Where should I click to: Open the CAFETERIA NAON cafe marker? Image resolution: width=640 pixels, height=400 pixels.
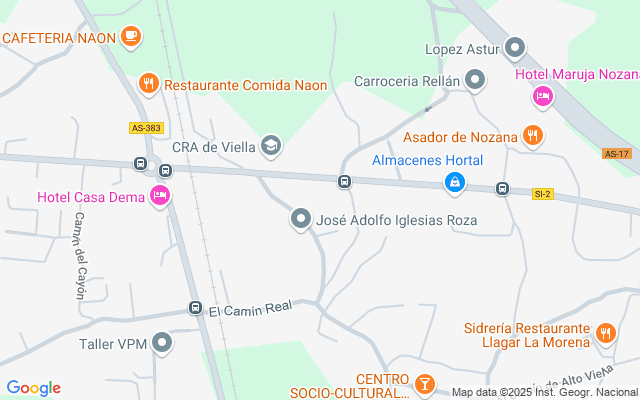coord(131,37)
